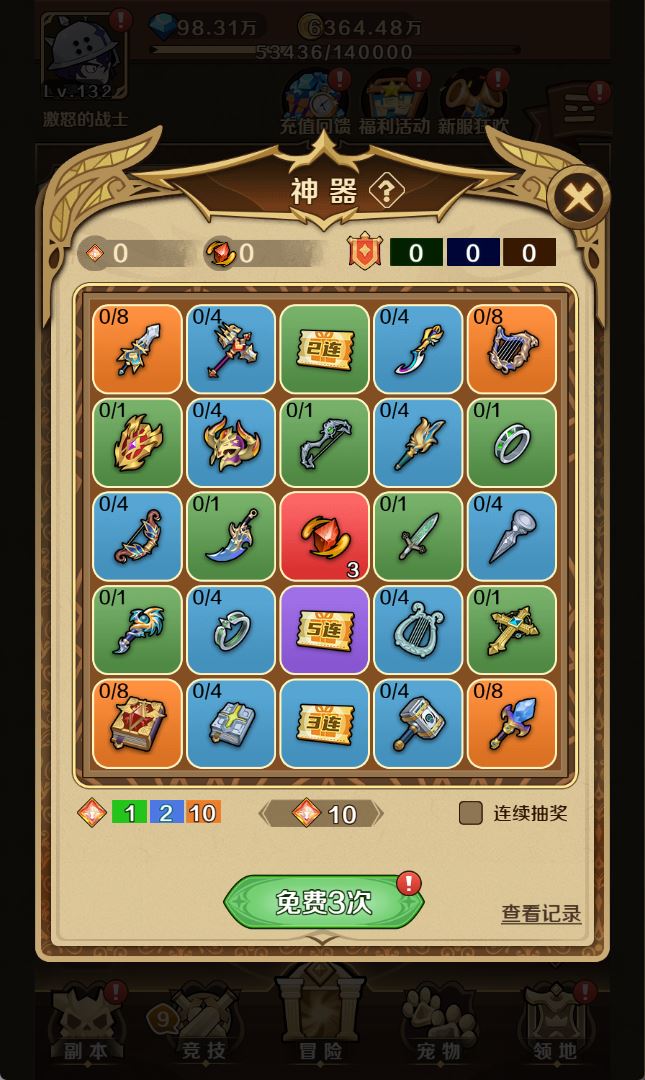This screenshot has height=1080, width=645.
Task: Open the hammer artifact tile
Action: pyautogui.click(x=418, y=724)
